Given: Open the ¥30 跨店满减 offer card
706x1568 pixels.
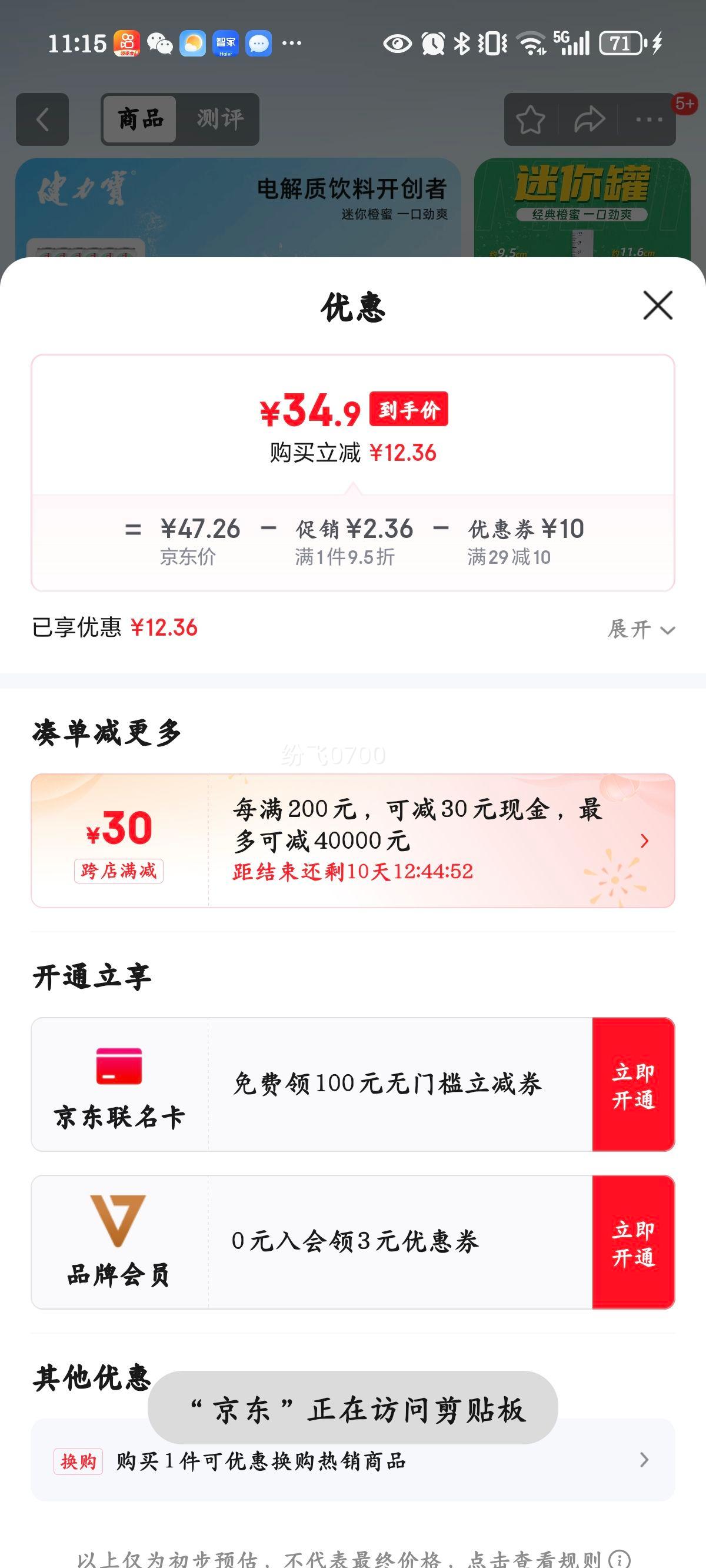Looking at the screenshot, I should [x=353, y=841].
